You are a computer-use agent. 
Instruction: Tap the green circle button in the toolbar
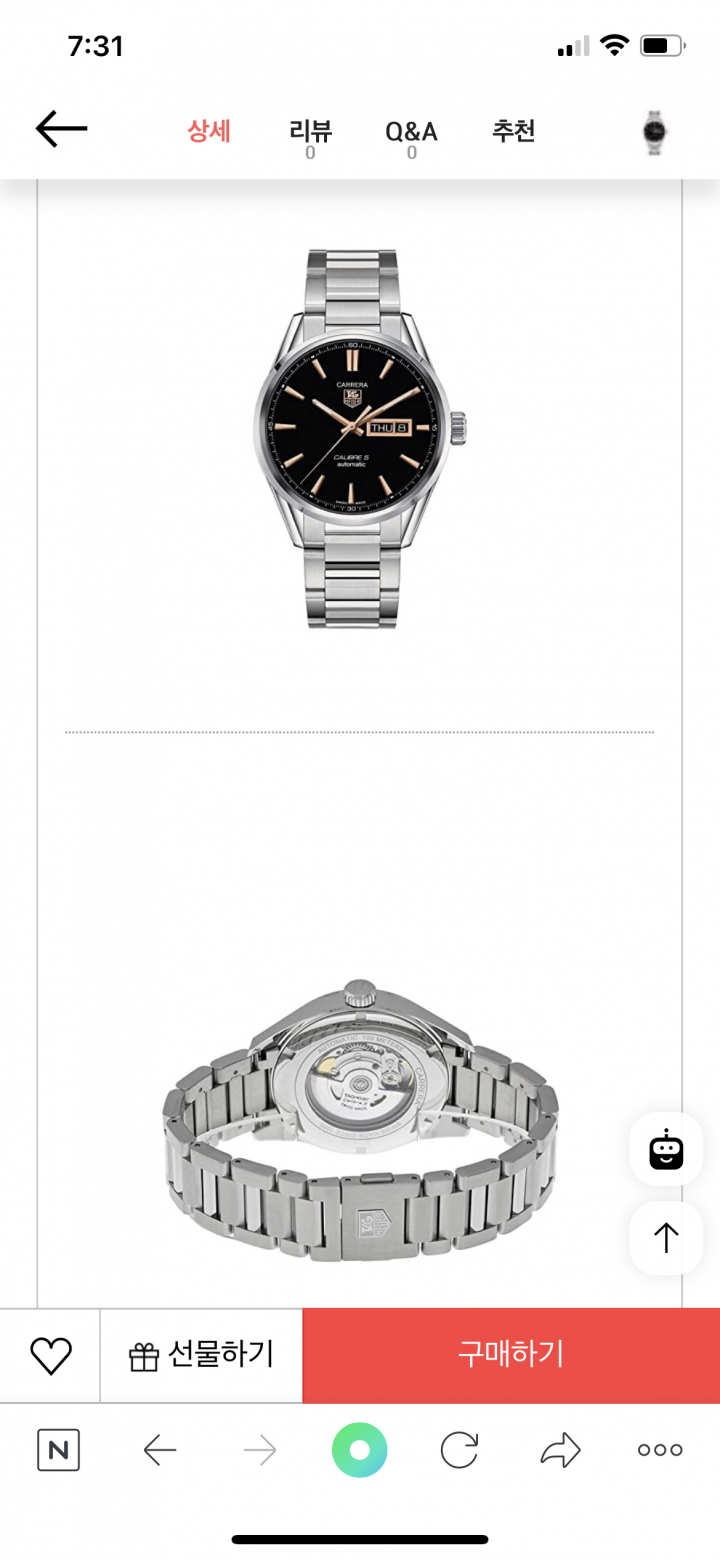[x=359, y=1450]
